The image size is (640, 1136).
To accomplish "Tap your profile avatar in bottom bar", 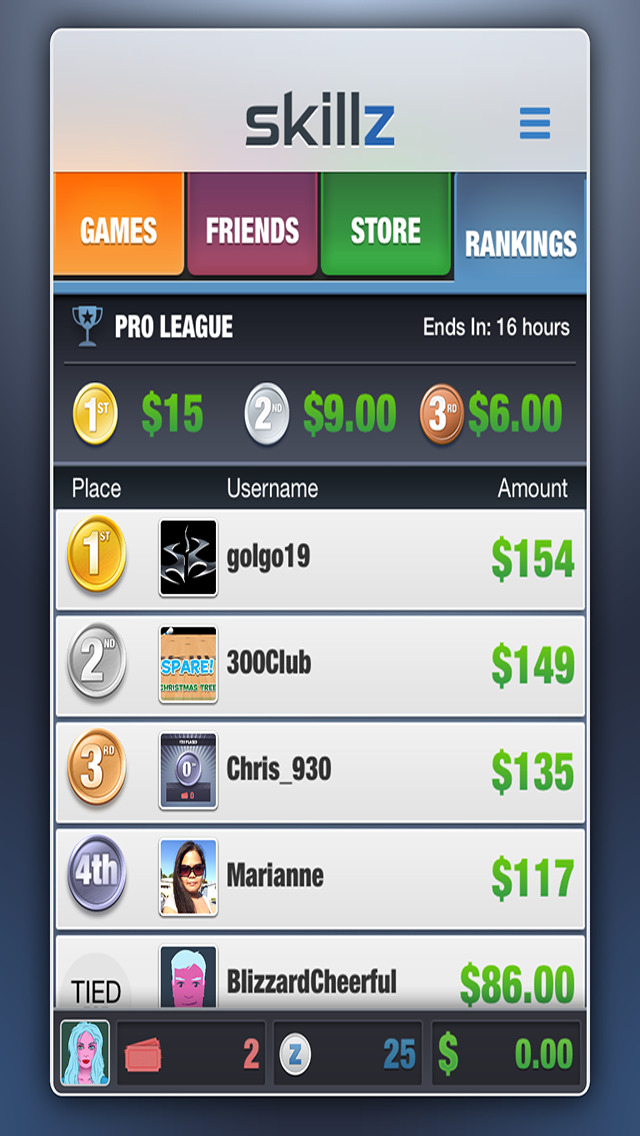I will pyautogui.click(x=85, y=1053).
